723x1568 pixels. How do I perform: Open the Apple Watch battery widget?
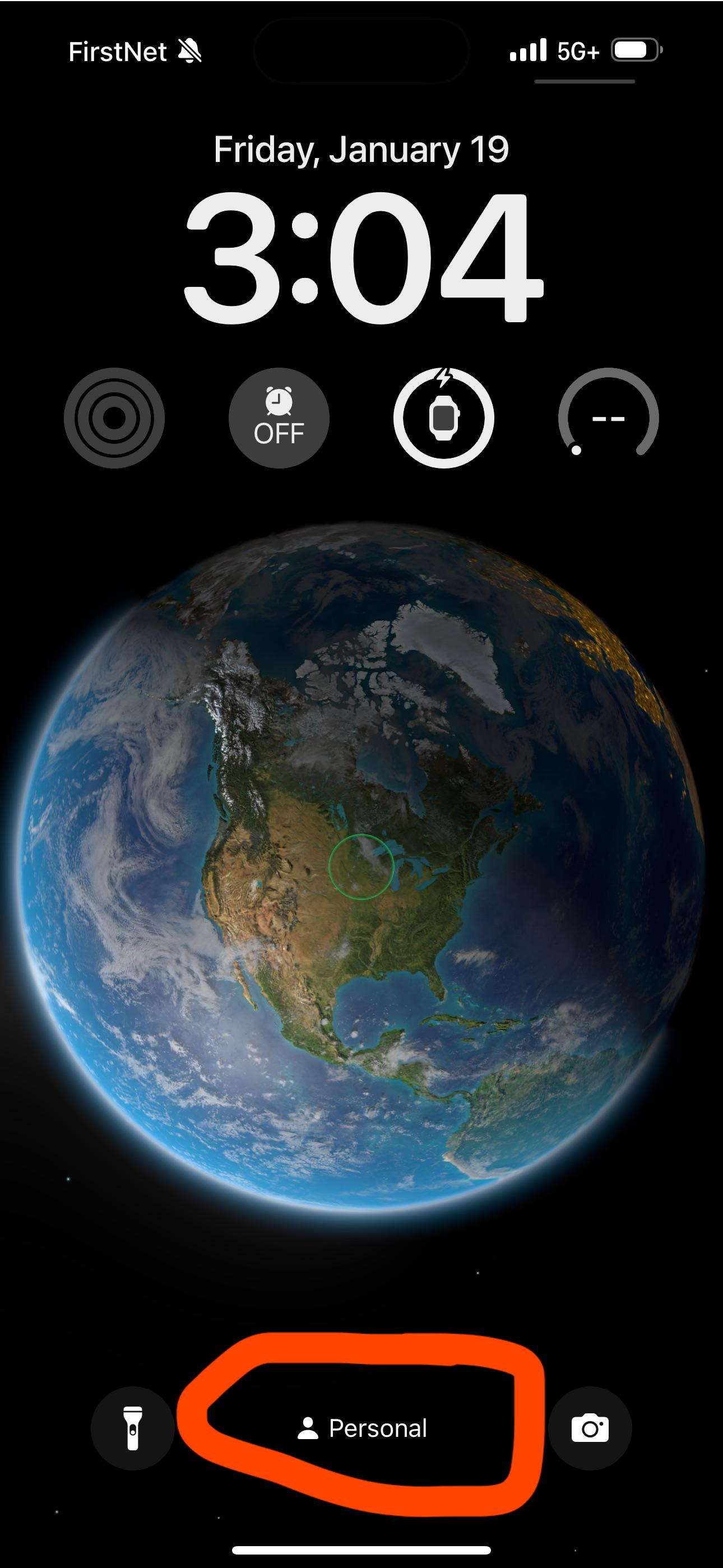[444, 418]
